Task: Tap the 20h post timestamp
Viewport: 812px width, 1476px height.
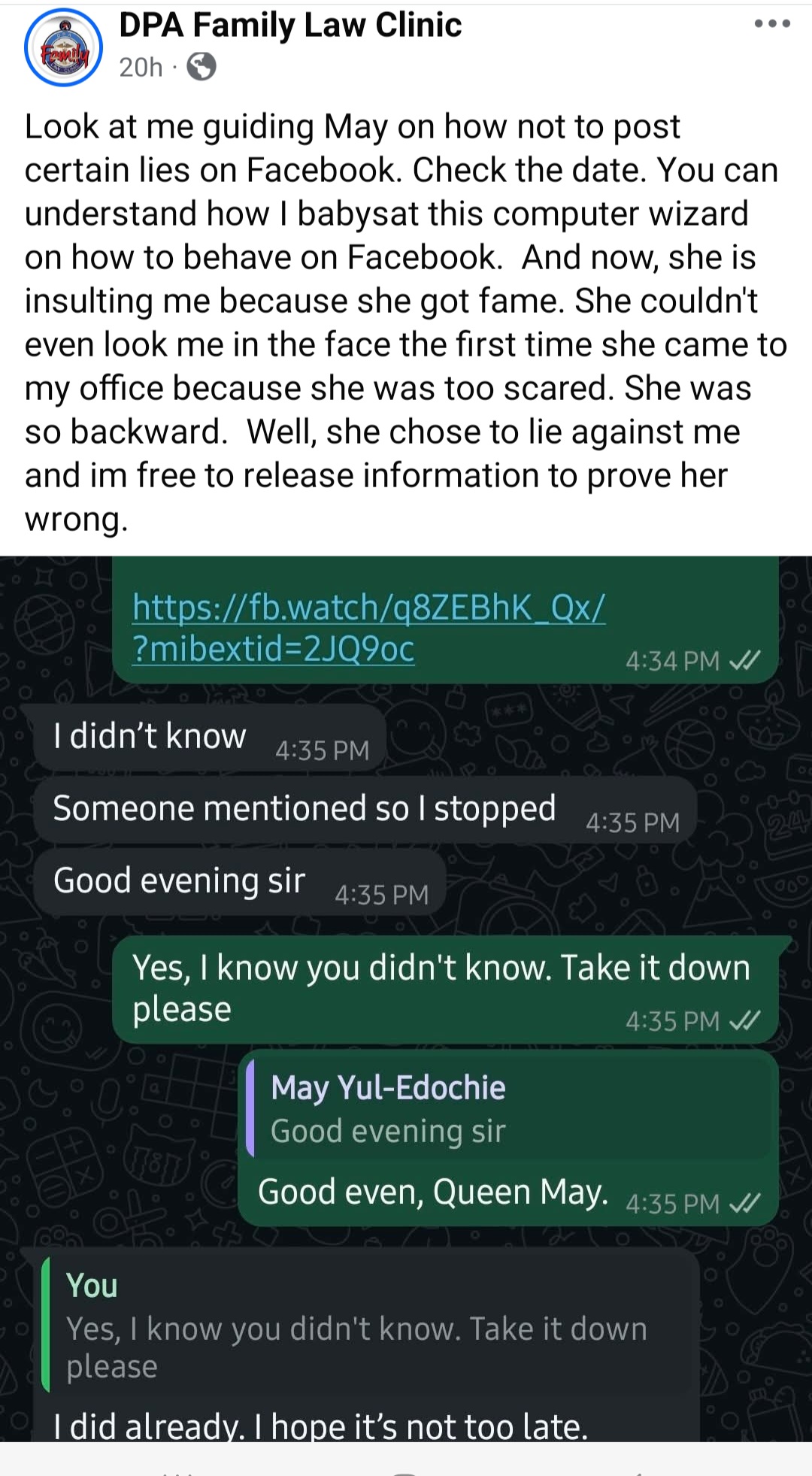Action: (x=141, y=68)
